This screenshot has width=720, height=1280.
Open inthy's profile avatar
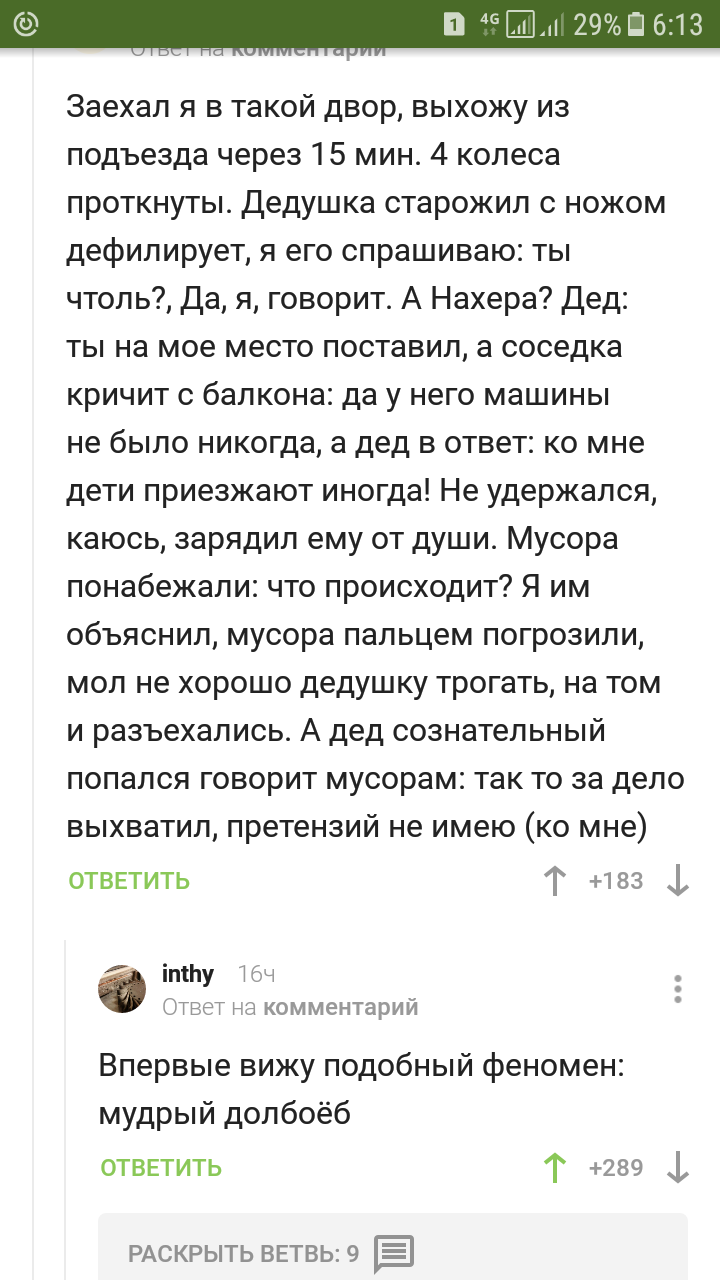pos(122,989)
